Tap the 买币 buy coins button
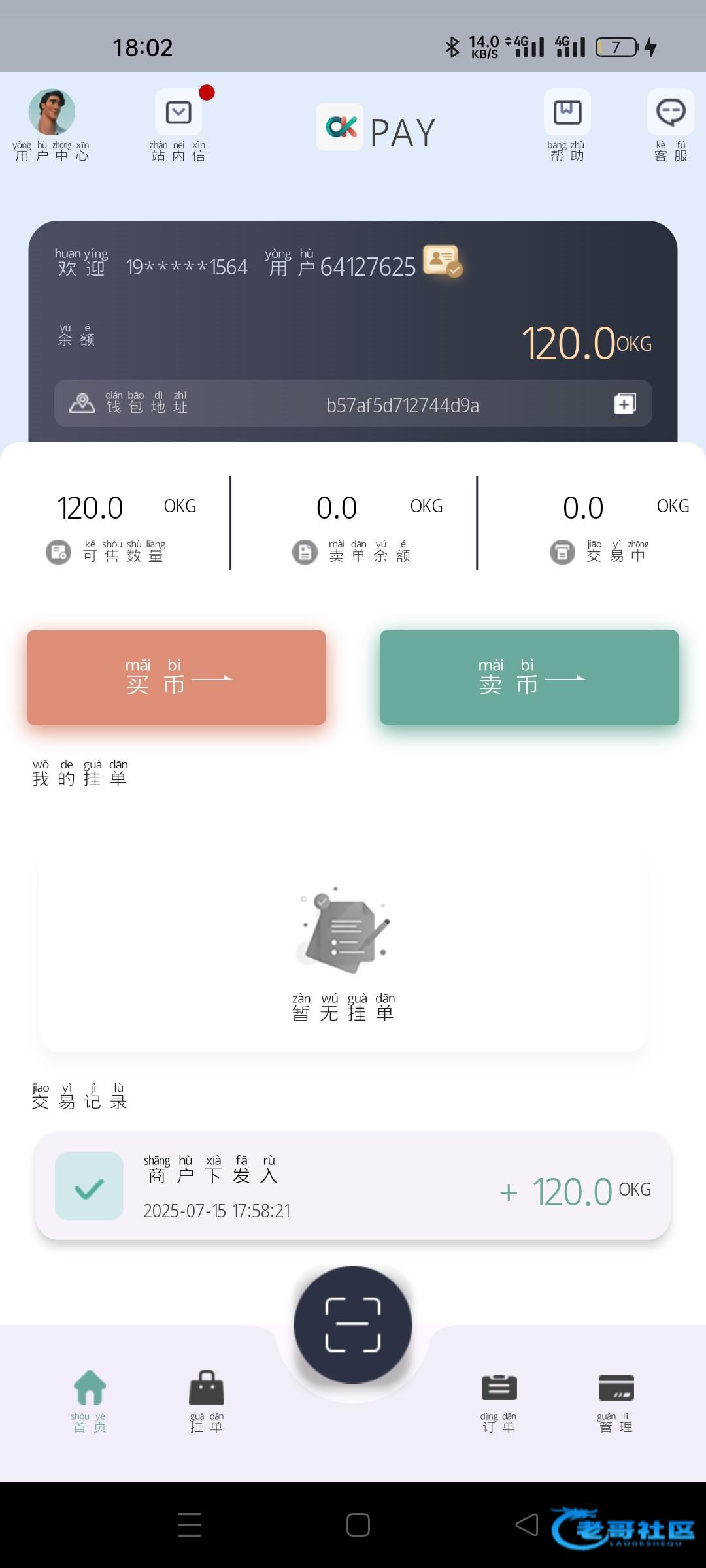Viewport: 706px width, 1568px height. [176, 678]
